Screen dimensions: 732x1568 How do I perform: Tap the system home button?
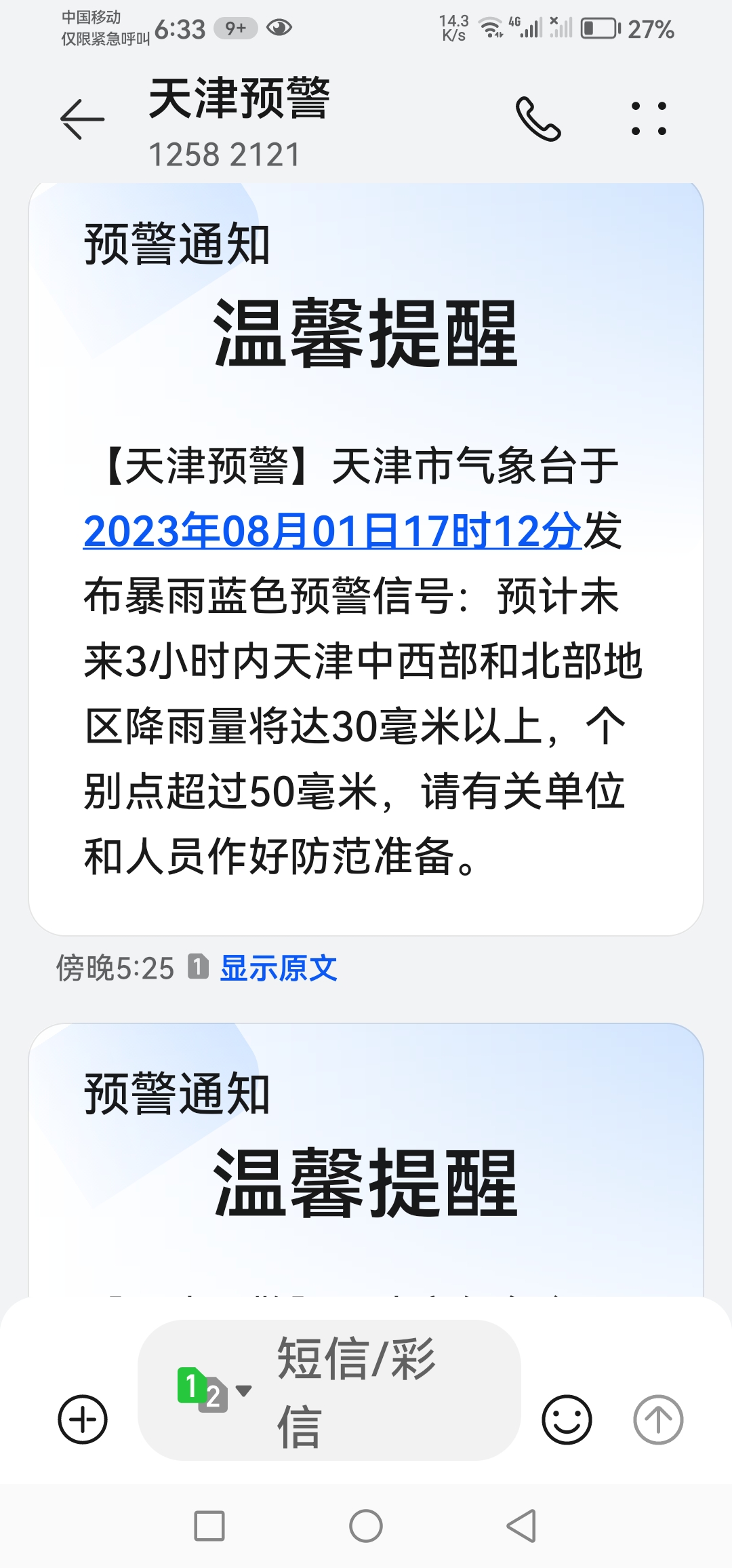point(366,1526)
